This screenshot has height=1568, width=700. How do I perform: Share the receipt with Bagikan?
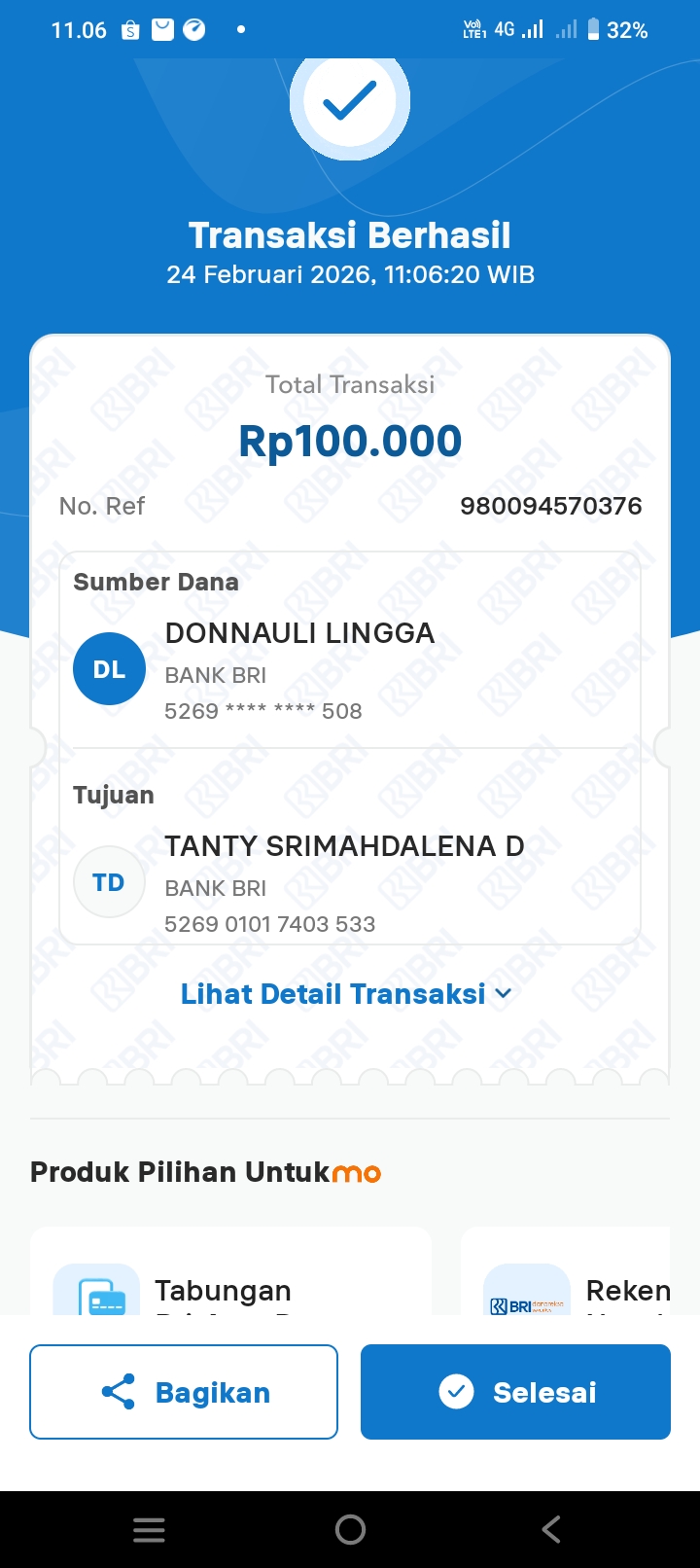(184, 1392)
